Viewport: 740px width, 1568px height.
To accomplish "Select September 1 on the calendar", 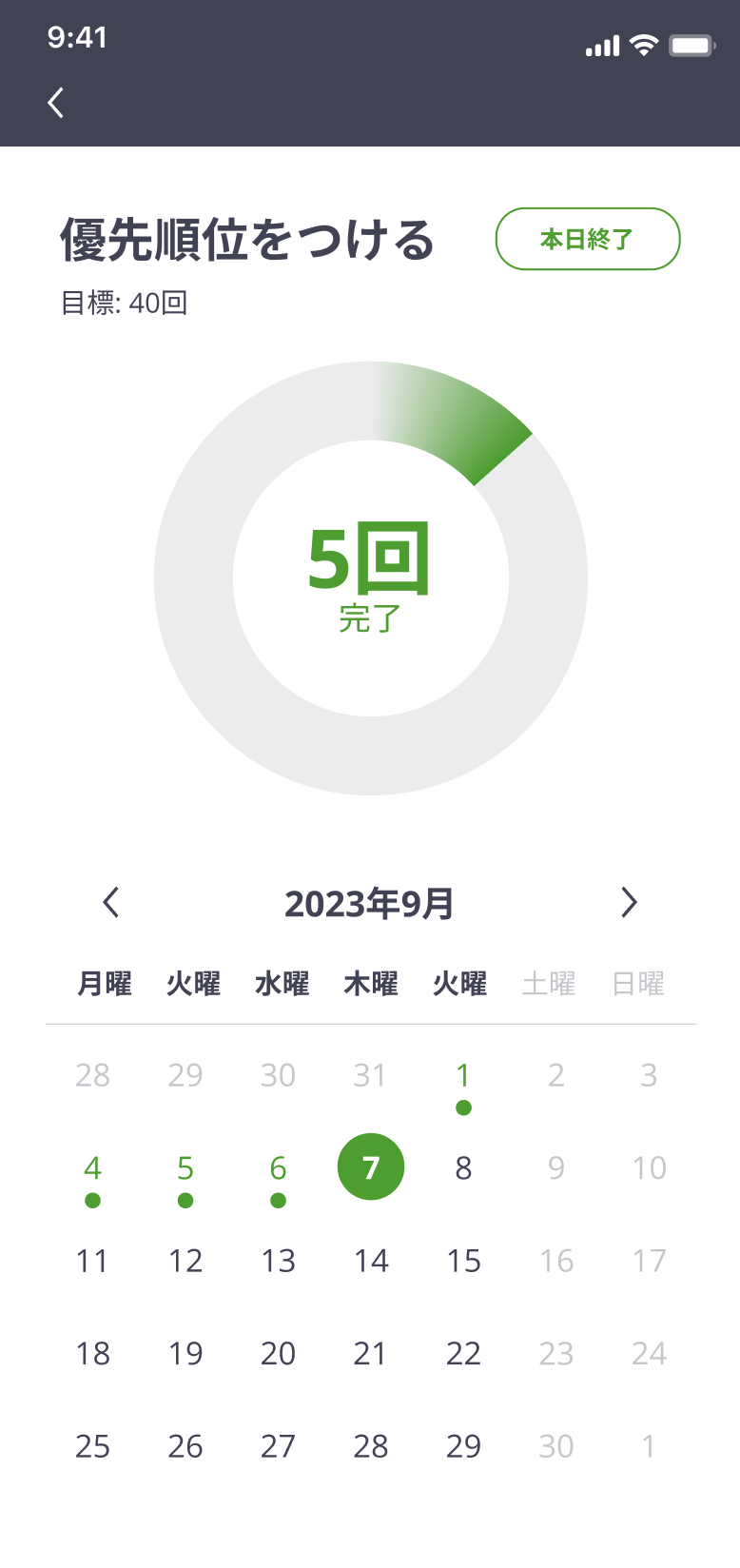I will 463,1075.
